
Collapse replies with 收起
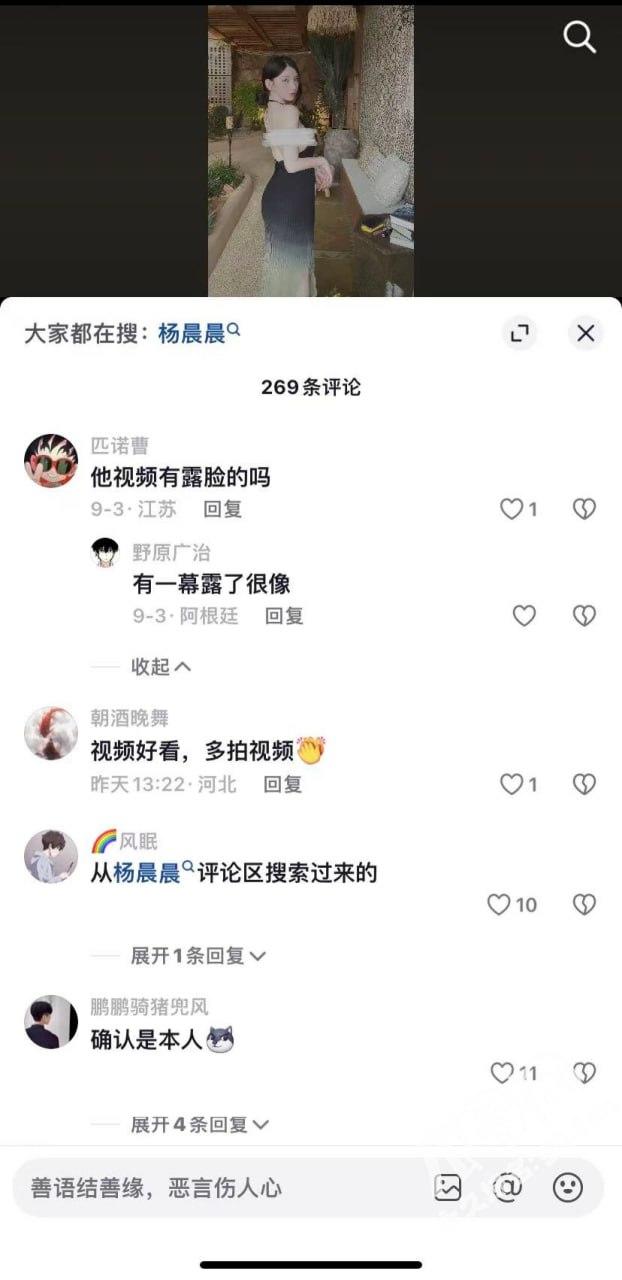click(161, 666)
